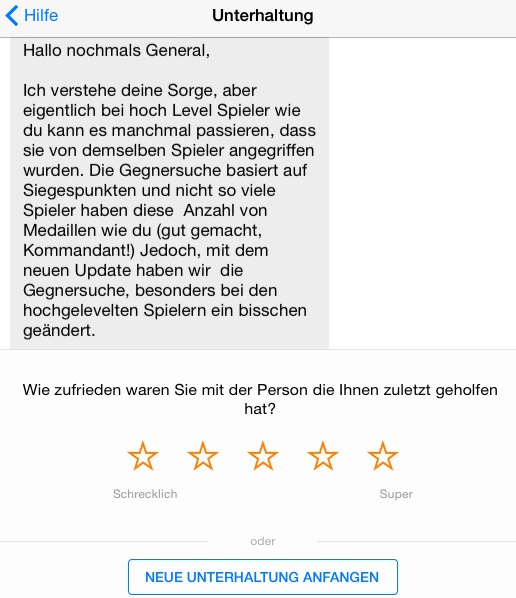Viewport: 516px width, 598px height.
Task: Rate five stars, labeled Super
Action: (383, 456)
